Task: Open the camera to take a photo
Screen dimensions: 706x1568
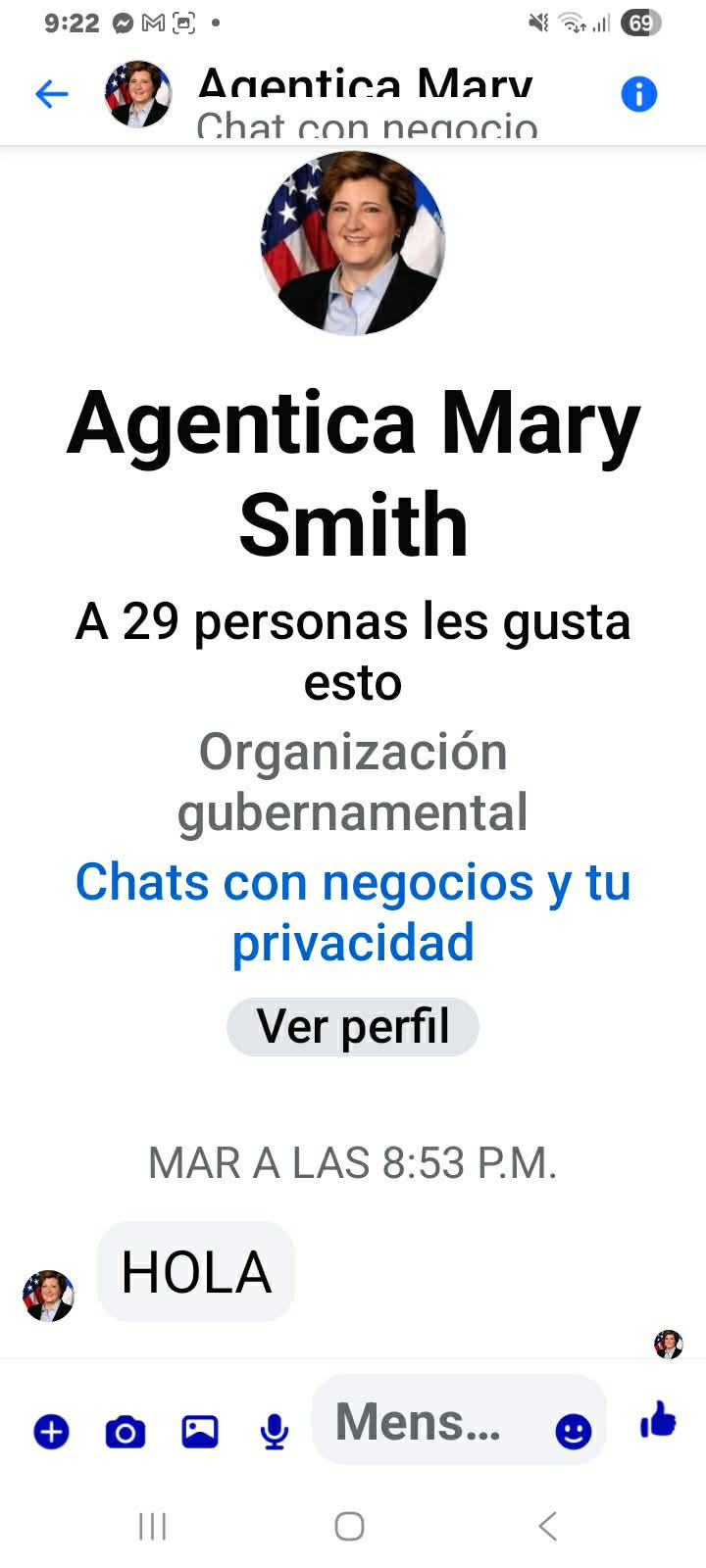Action: coord(126,1432)
